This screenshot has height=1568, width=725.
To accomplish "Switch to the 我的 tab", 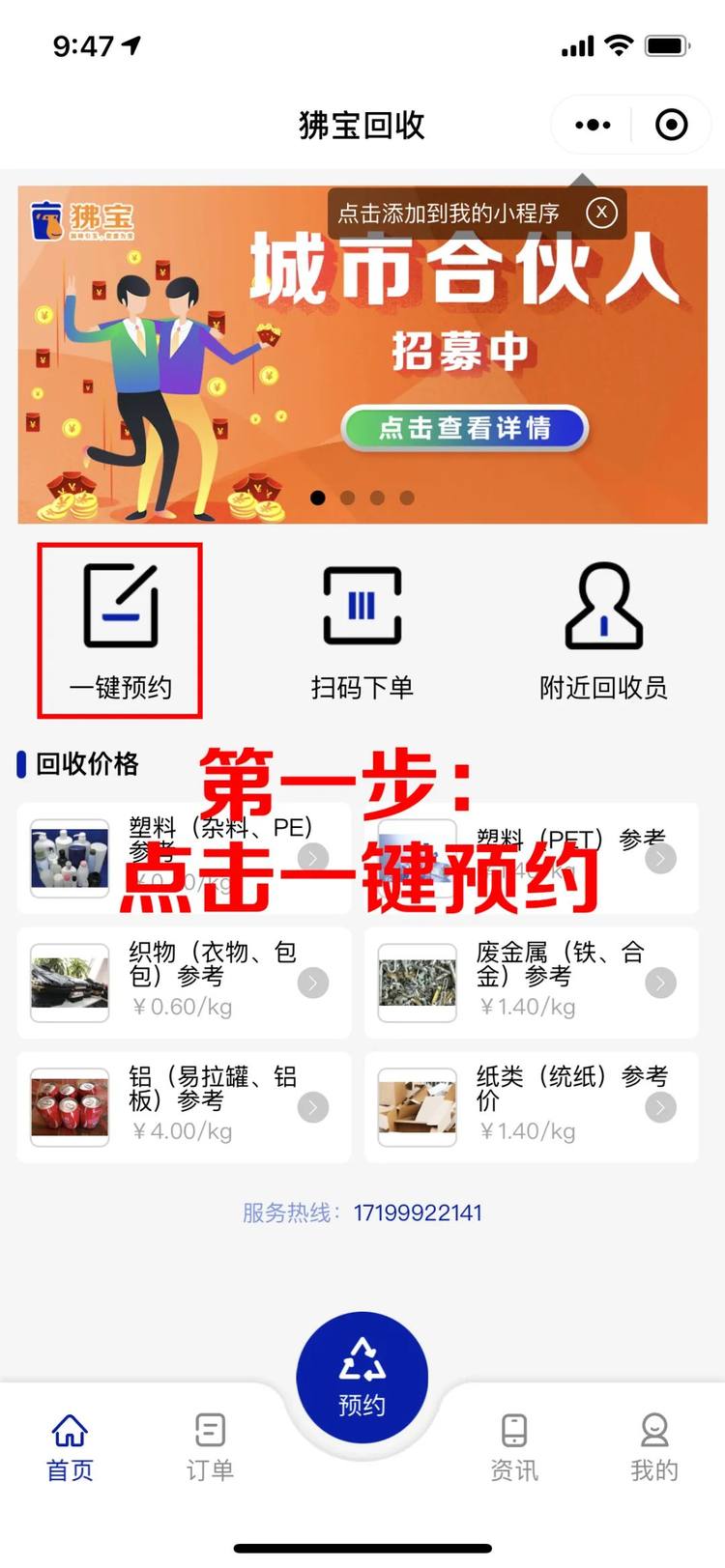I will pyautogui.click(x=654, y=1446).
